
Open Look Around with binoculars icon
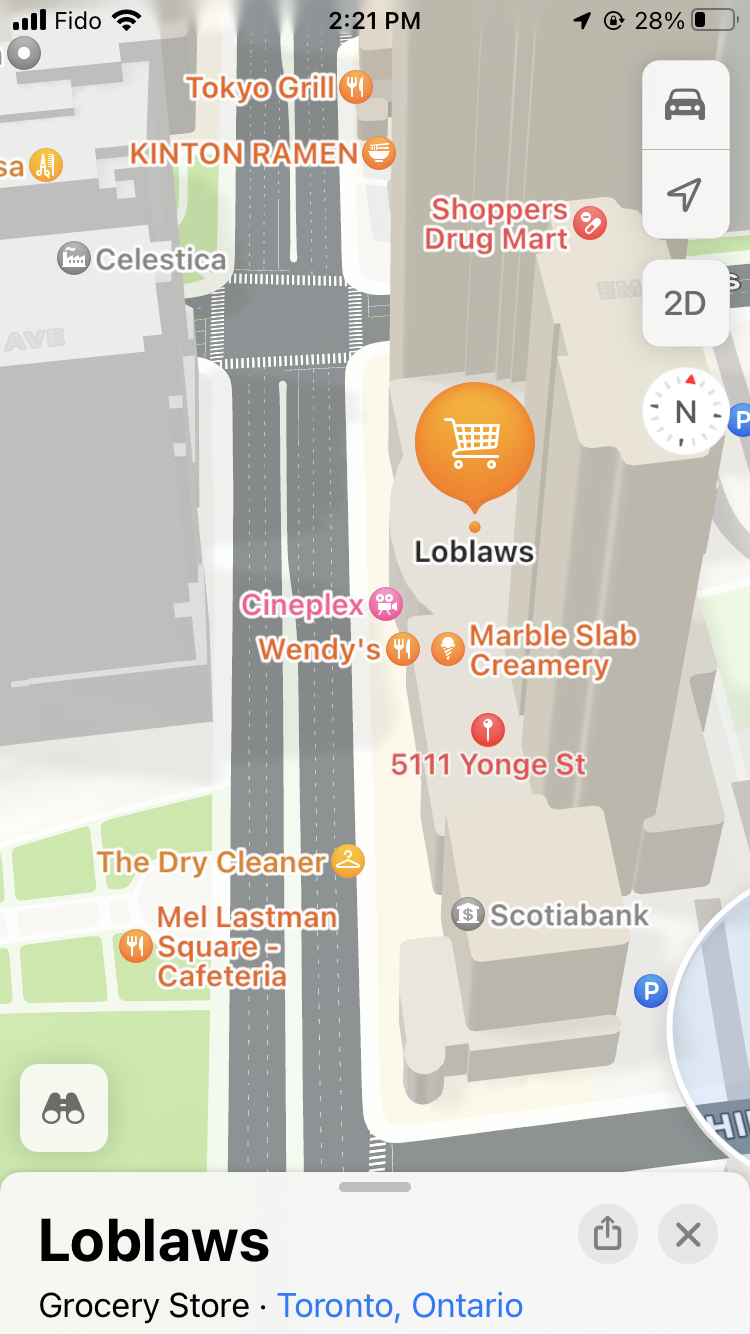64,1108
